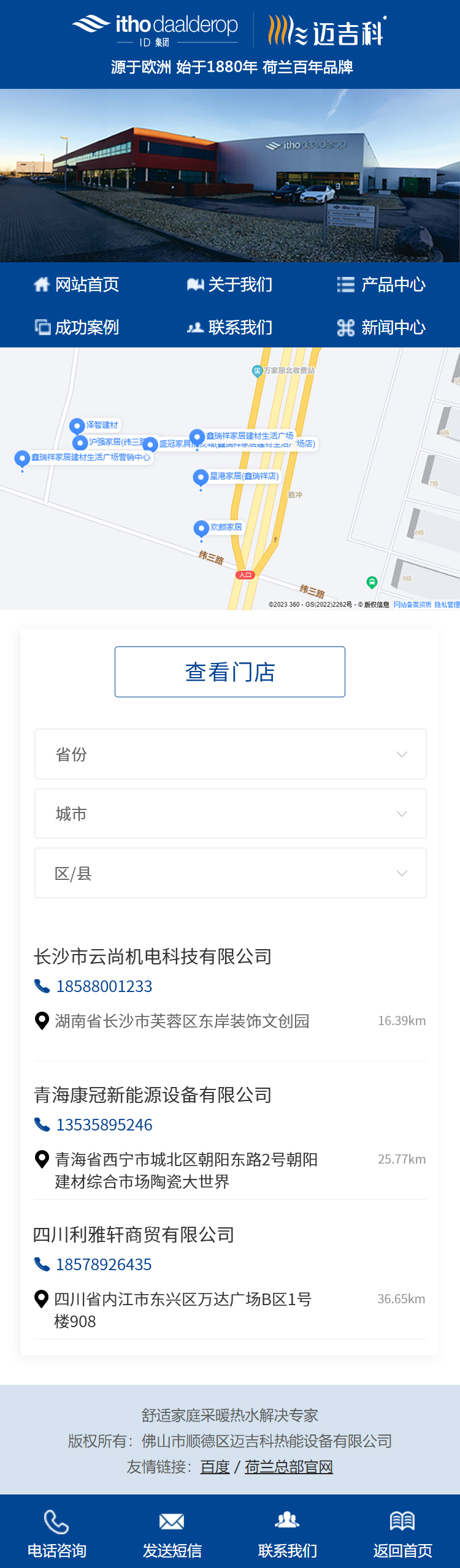
Task: Call 18578926435 for the Sichuan store
Action: tap(103, 1265)
